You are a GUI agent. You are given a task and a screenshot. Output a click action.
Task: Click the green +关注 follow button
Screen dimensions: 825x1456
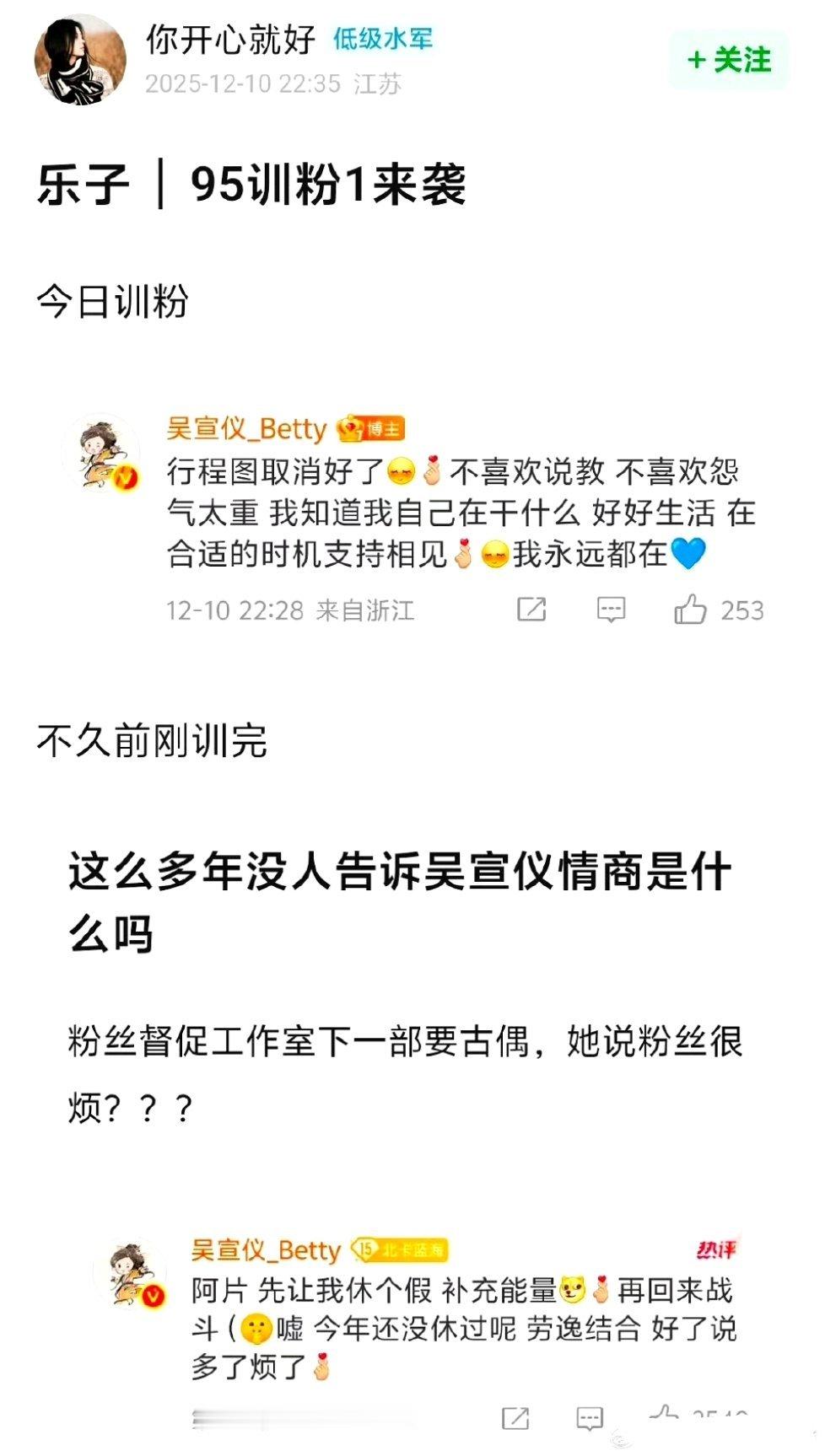pyautogui.click(x=729, y=60)
